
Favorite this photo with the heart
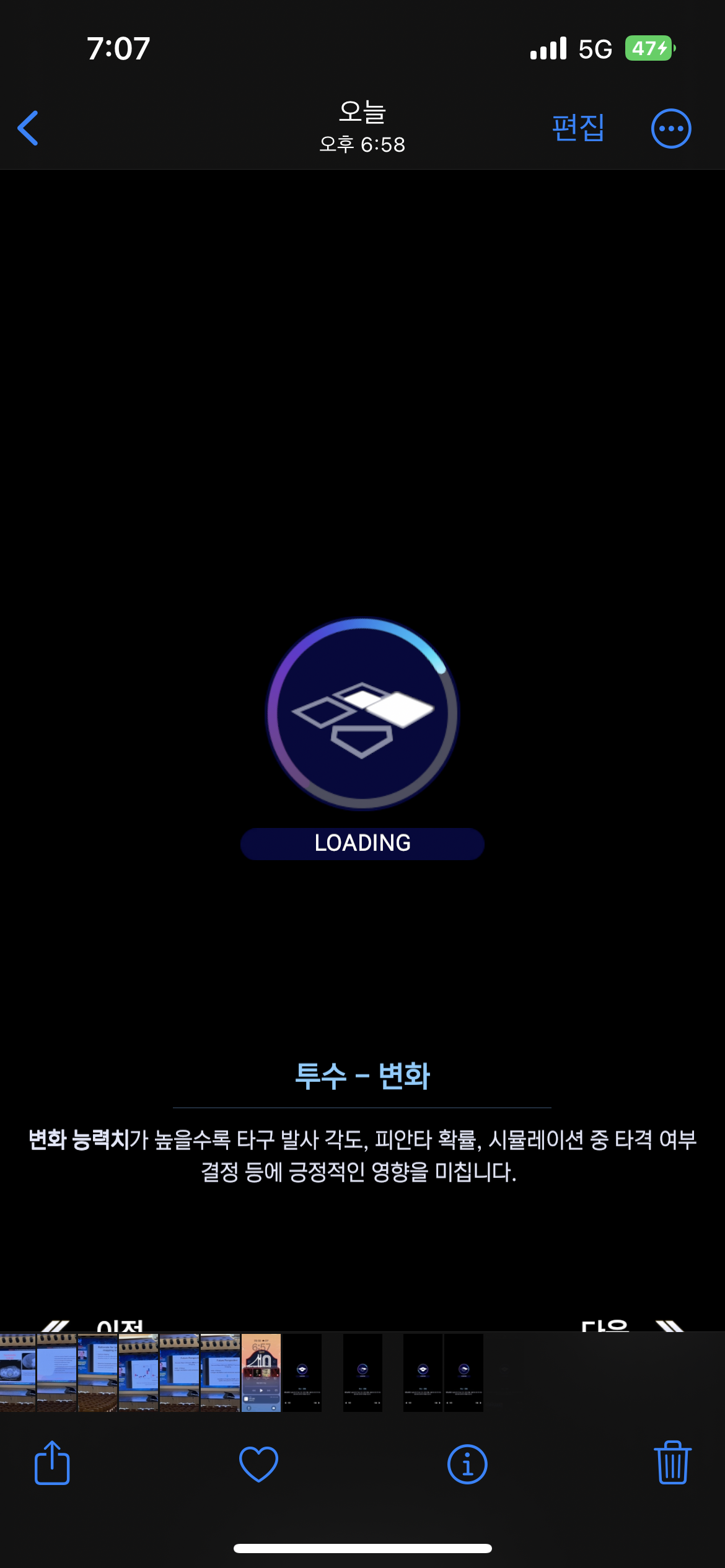[258, 1464]
